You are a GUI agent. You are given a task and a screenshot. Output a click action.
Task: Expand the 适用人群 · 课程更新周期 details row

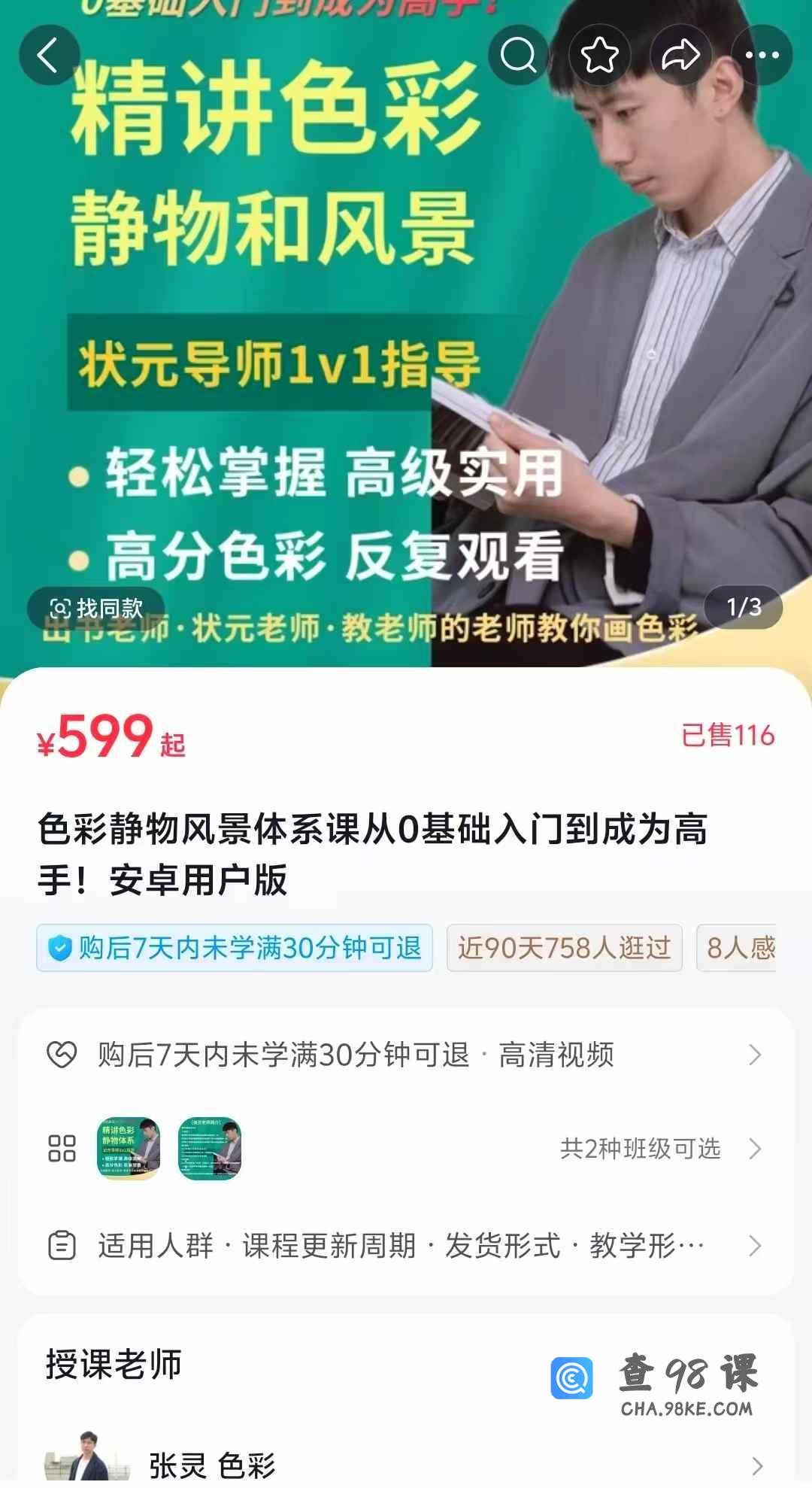406,1246
